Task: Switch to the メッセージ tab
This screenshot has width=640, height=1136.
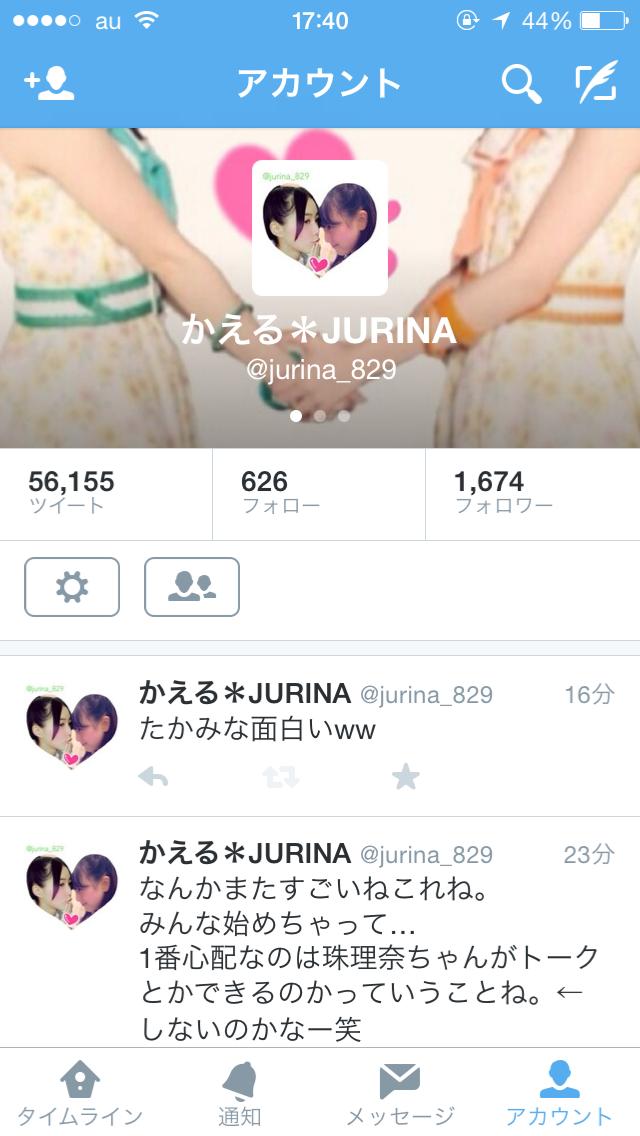Action: click(x=400, y=1094)
